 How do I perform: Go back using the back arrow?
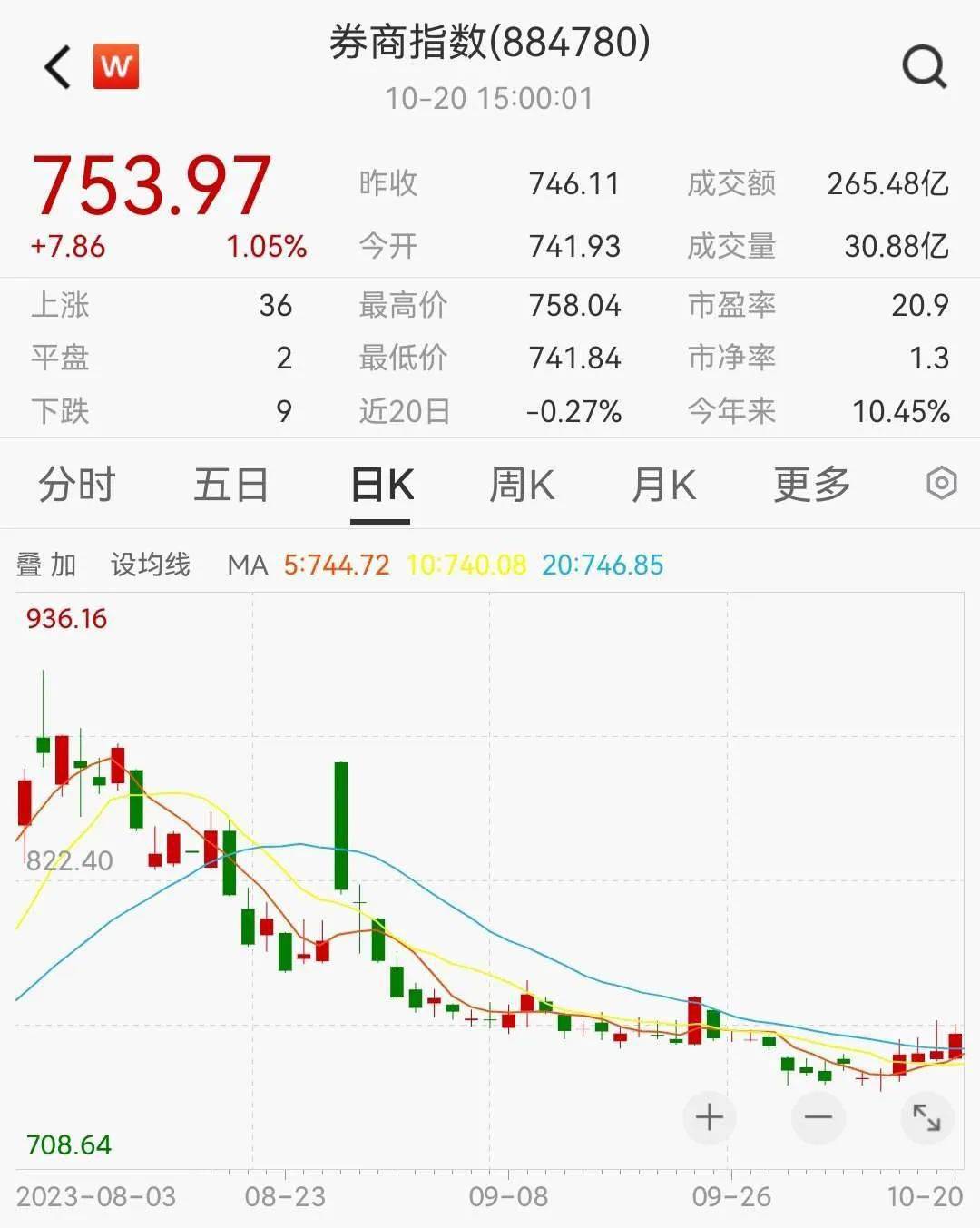56,66
